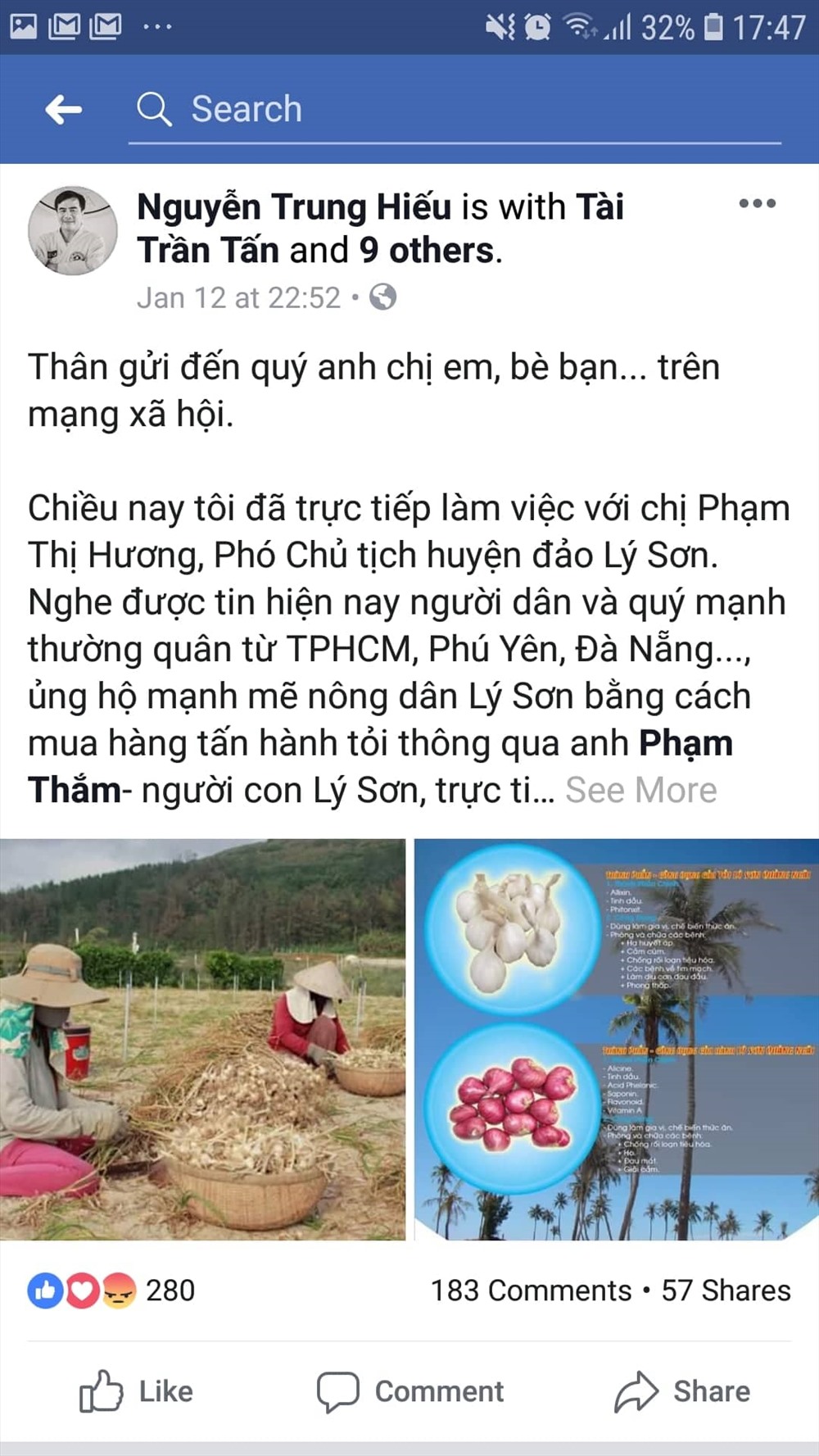
Task: Expand post text with See More
Action: 640,791
